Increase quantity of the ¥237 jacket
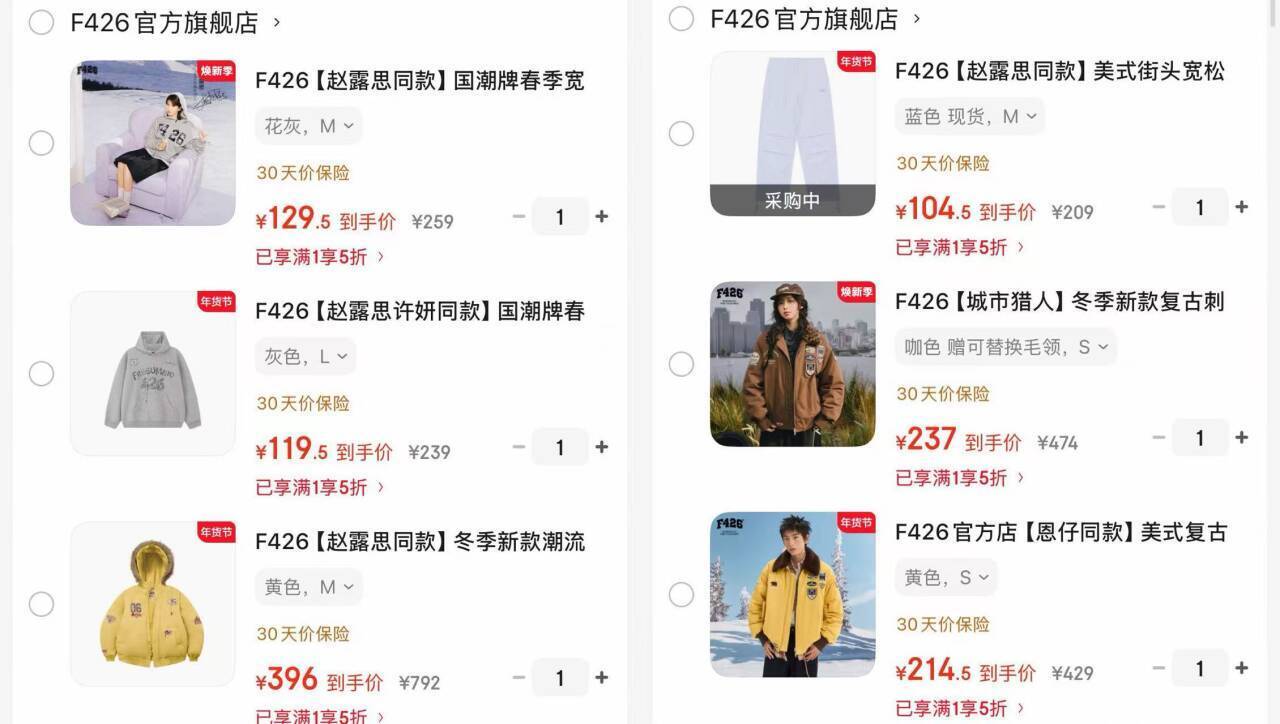Screen dimensions: 1280x724 1241,437
